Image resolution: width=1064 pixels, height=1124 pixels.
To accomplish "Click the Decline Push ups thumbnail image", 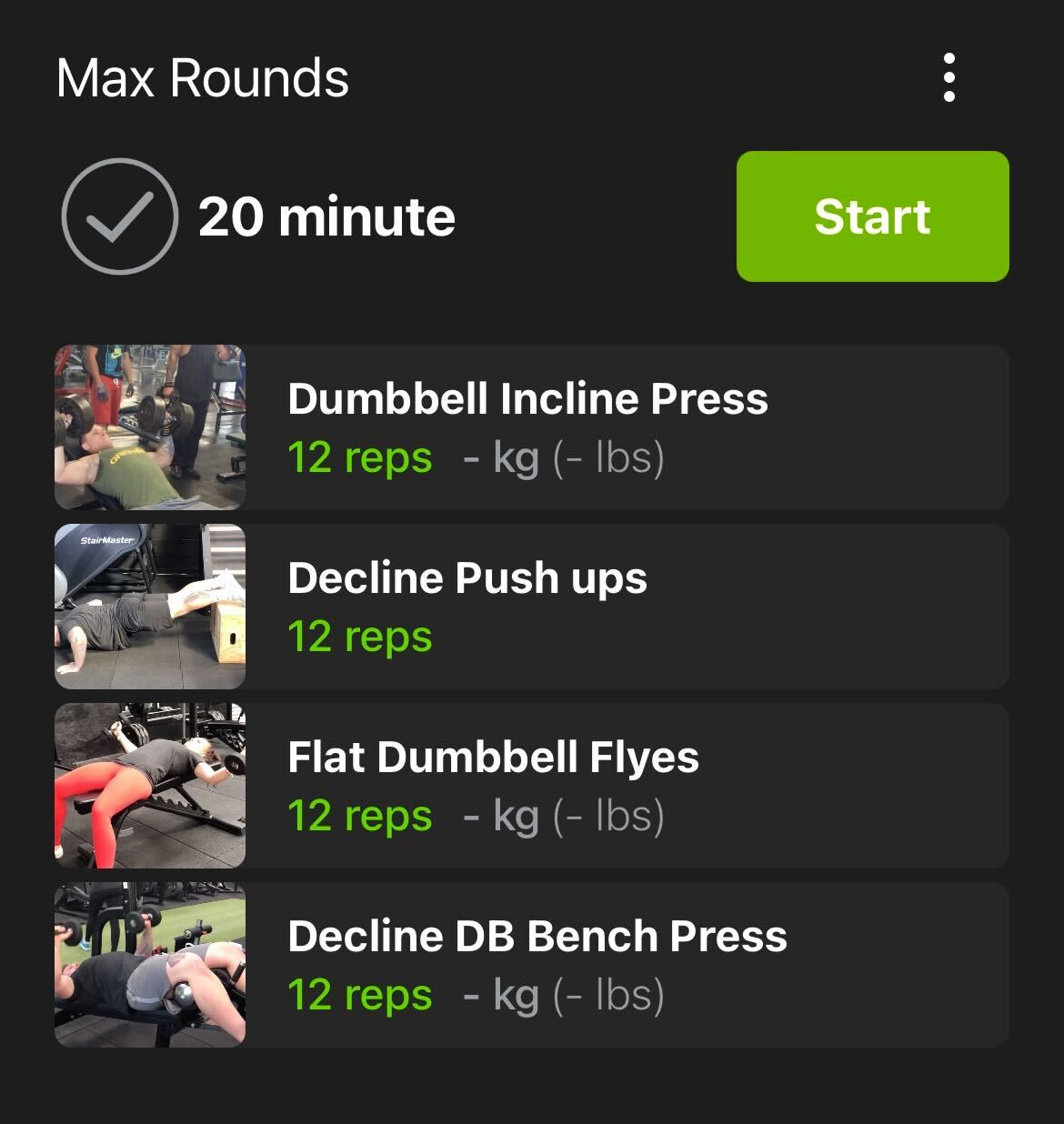I will click(150, 605).
